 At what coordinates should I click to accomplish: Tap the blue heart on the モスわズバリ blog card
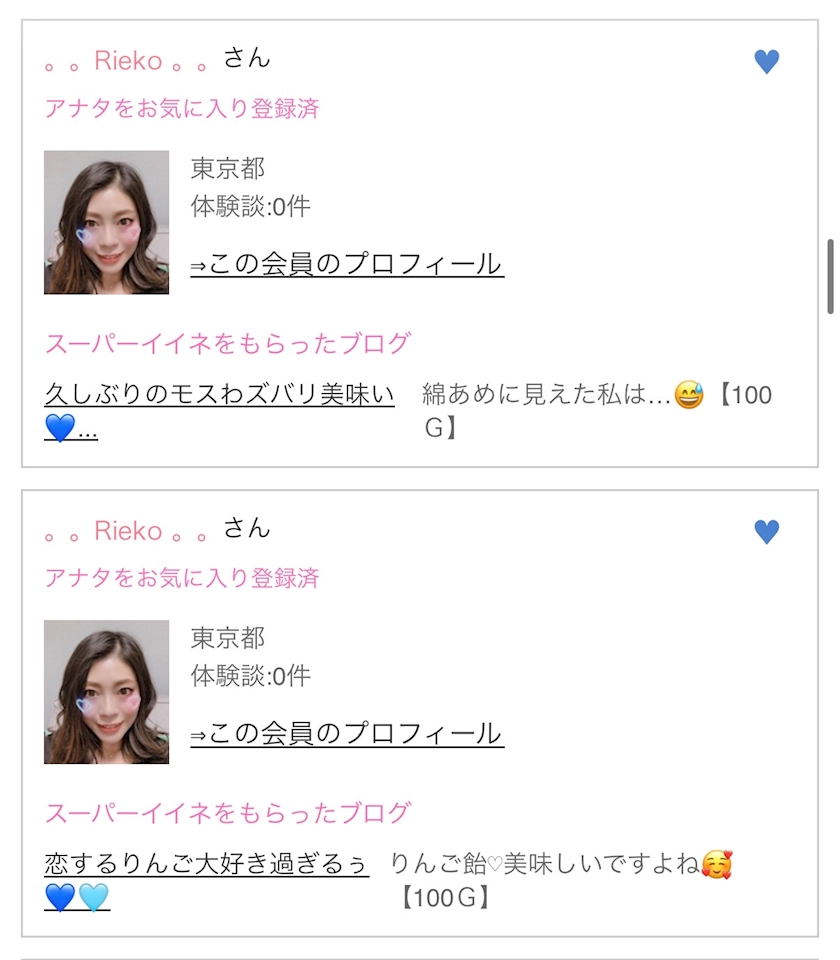coord(766,62)
